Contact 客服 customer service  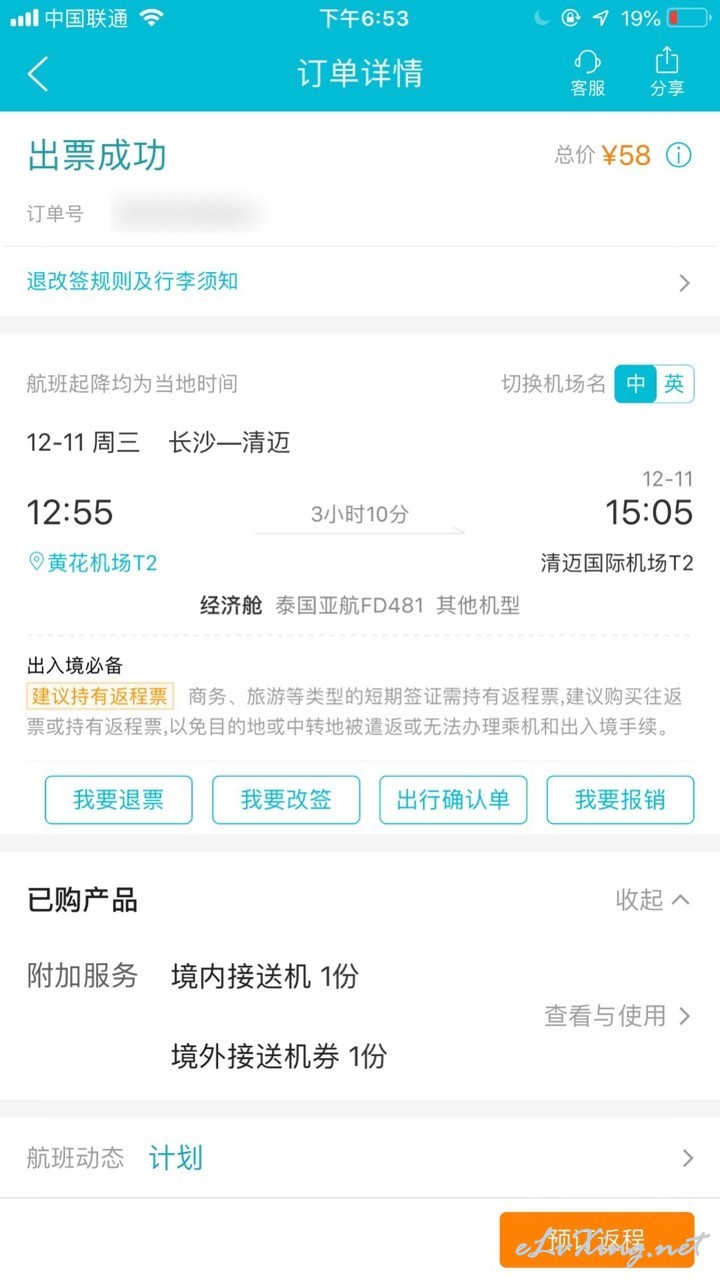[x=588, y=74]
